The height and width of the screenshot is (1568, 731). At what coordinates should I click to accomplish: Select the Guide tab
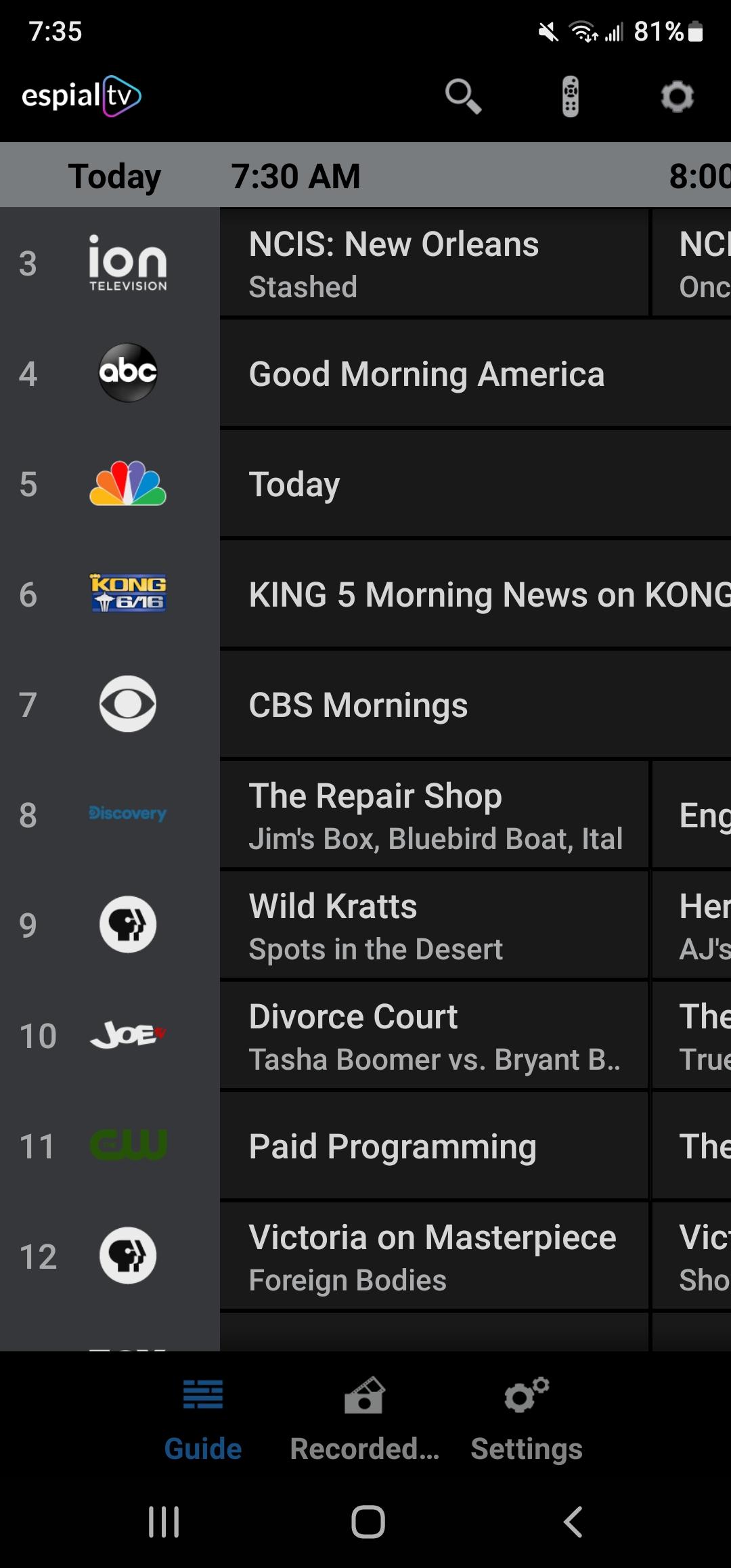pos(203,1419)
